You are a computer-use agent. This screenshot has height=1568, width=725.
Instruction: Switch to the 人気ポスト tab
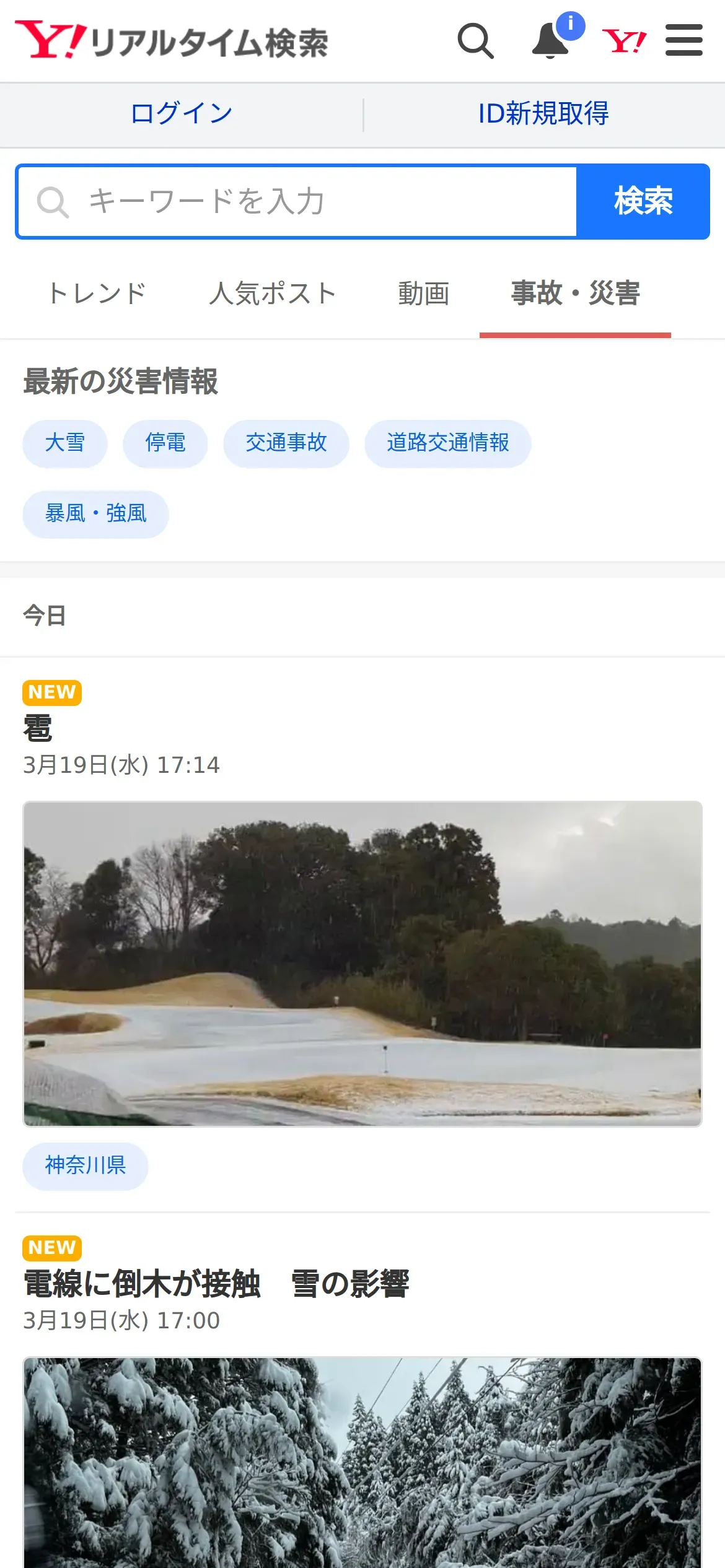coord(273,294)
